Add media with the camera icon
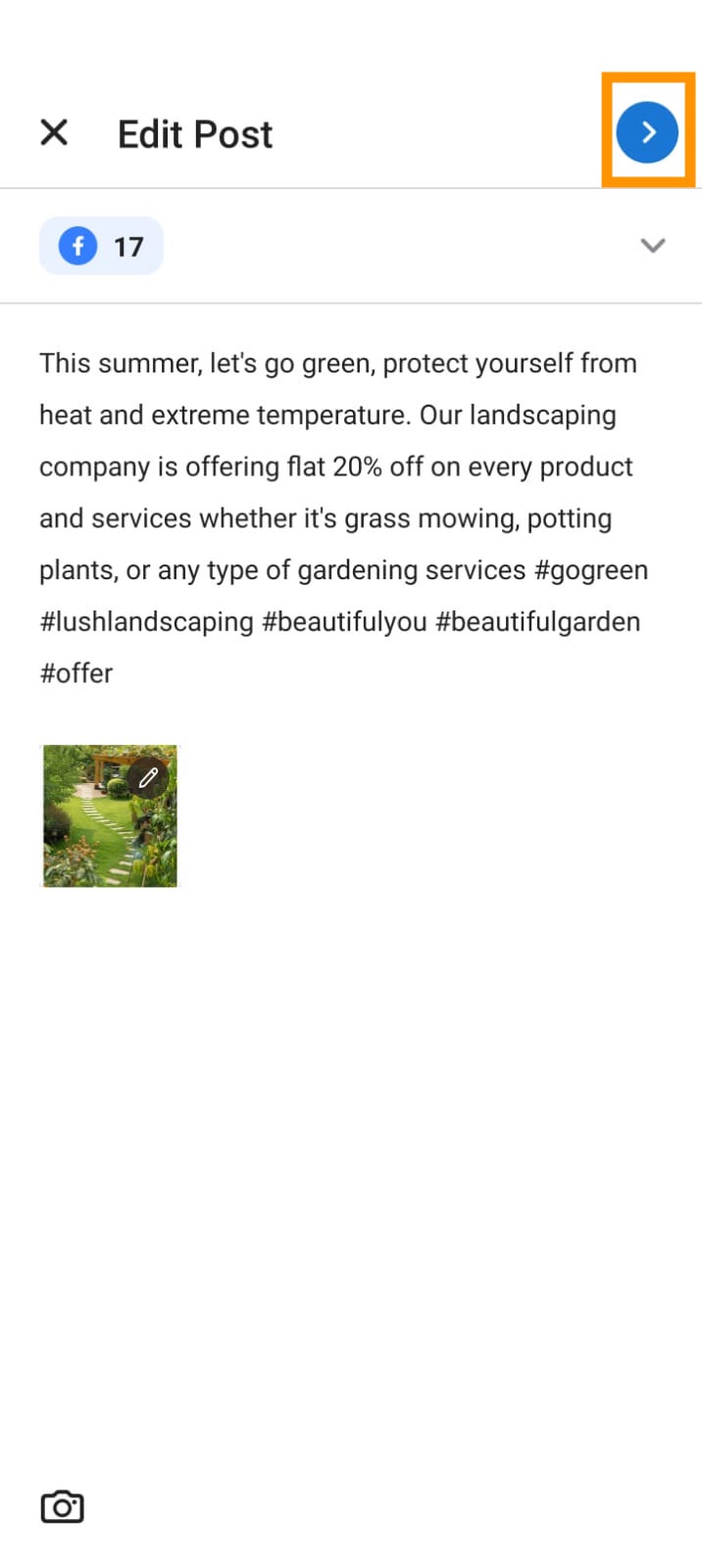Screen dimensions: 702x1568 pos(62,1506)
